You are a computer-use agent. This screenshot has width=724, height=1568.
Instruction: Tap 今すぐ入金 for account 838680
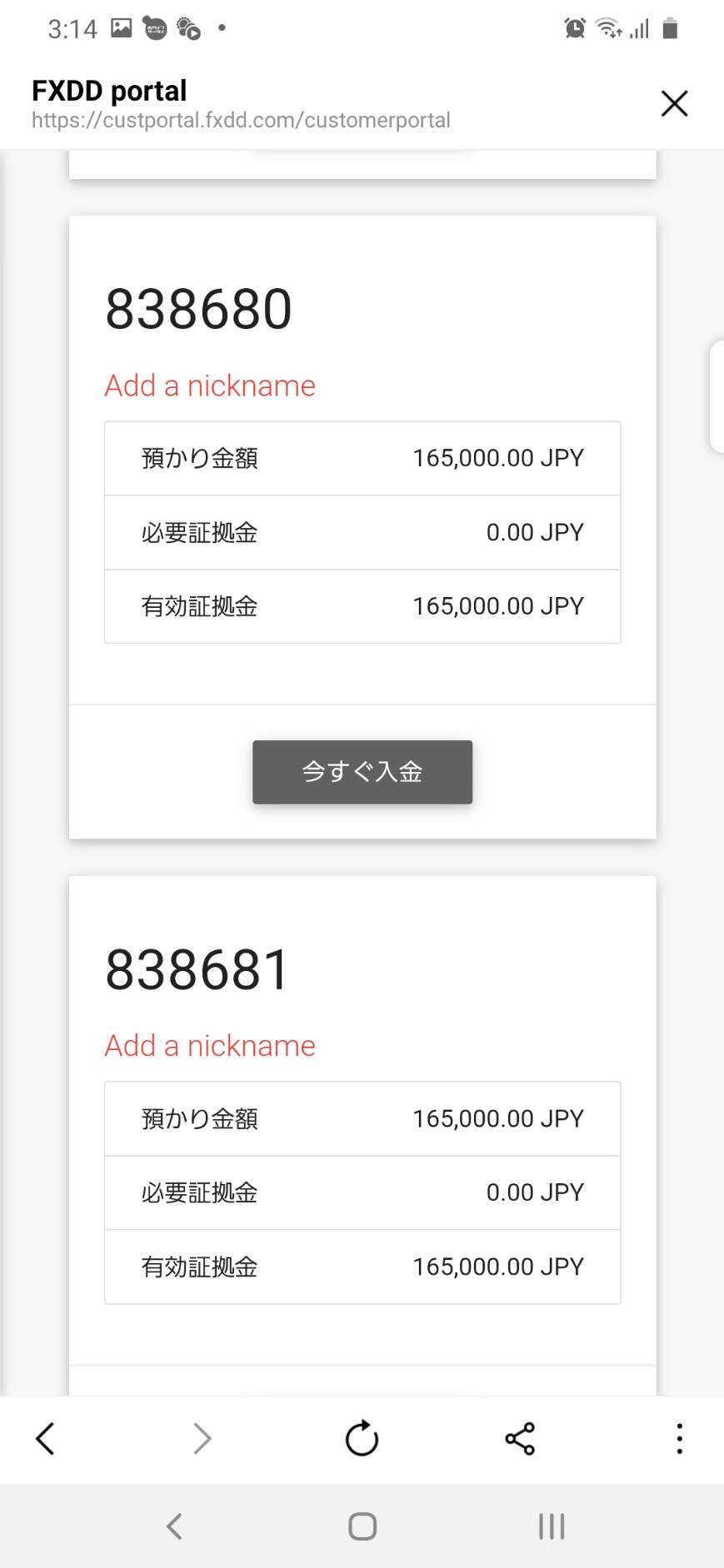362,772
